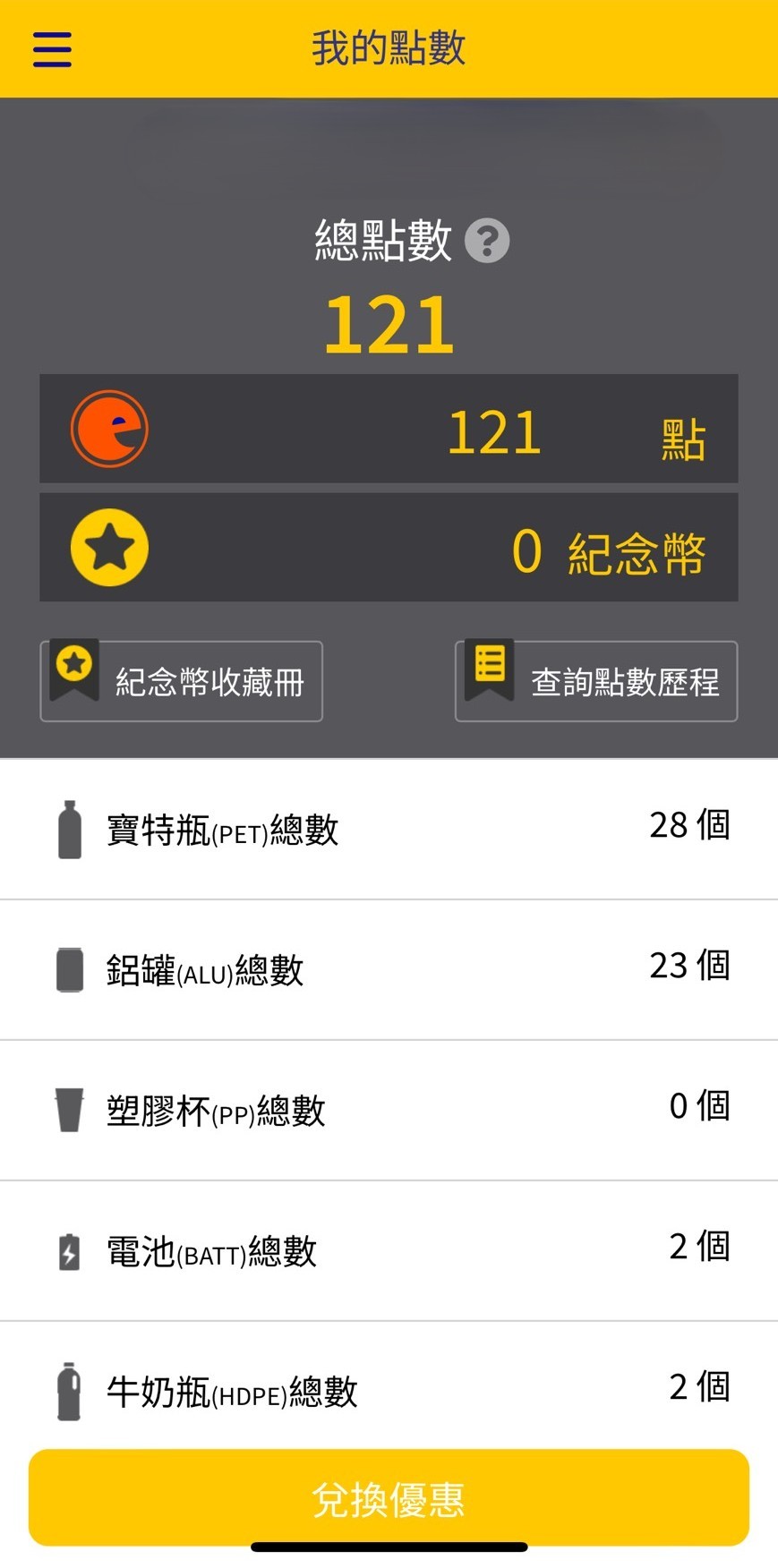Click the 0 紀念幣 commemorative coin row
This screenshot has width=778, height=1568.
(389, 548)
